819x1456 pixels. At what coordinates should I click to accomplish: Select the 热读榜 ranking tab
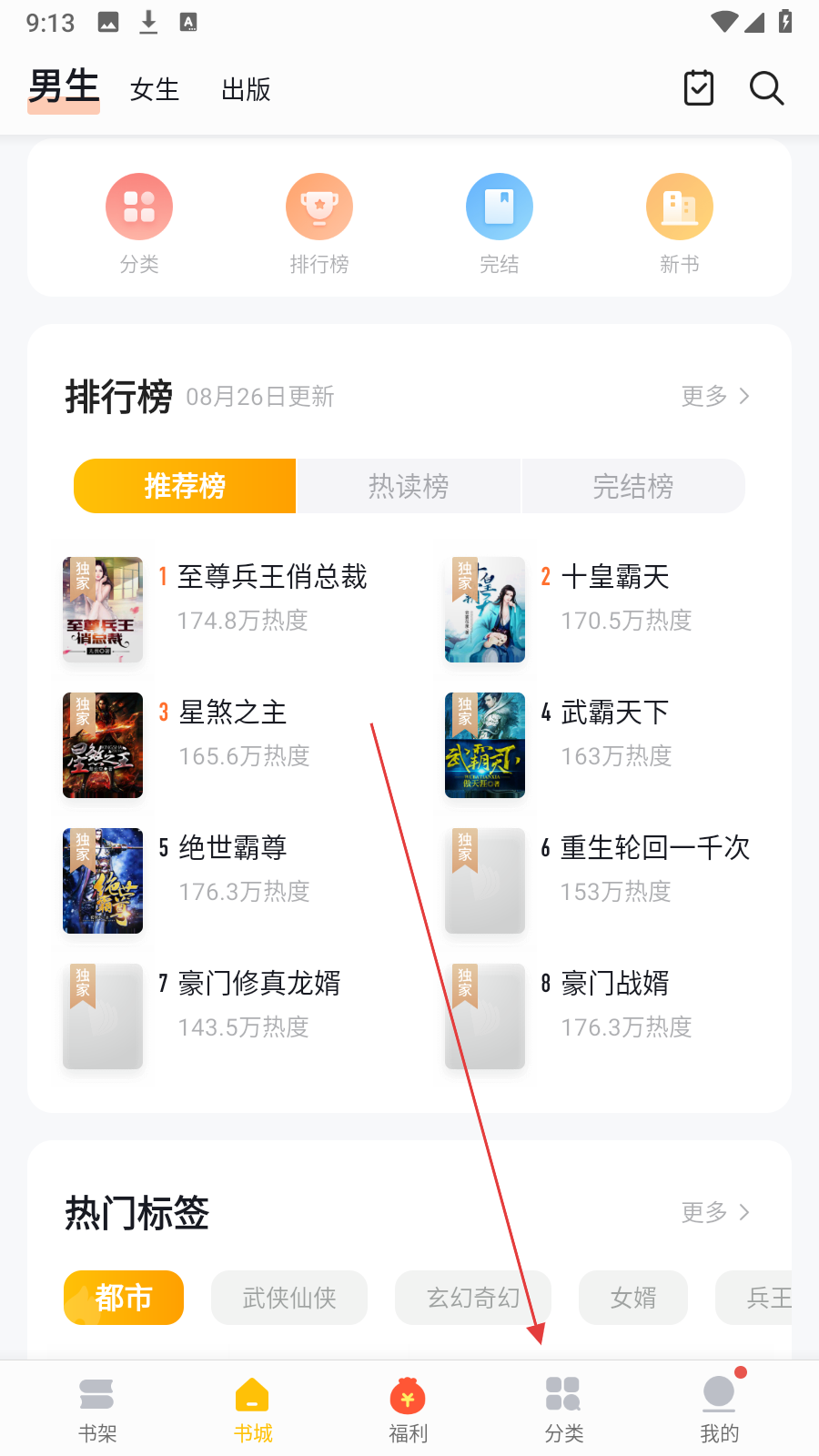pos(409,486)
